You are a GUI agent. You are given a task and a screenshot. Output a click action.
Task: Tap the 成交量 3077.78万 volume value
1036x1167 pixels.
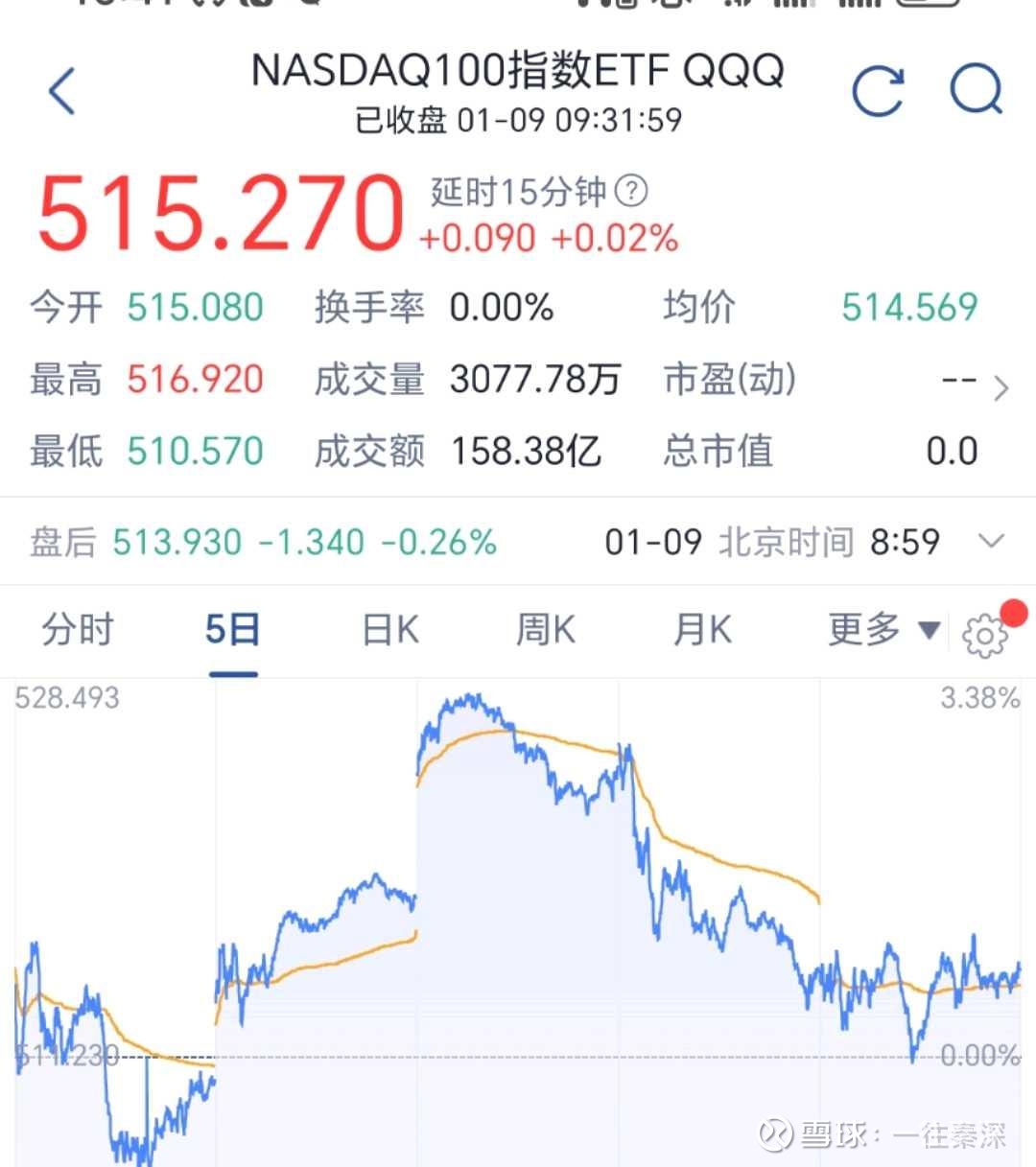(x=535, y=380)
